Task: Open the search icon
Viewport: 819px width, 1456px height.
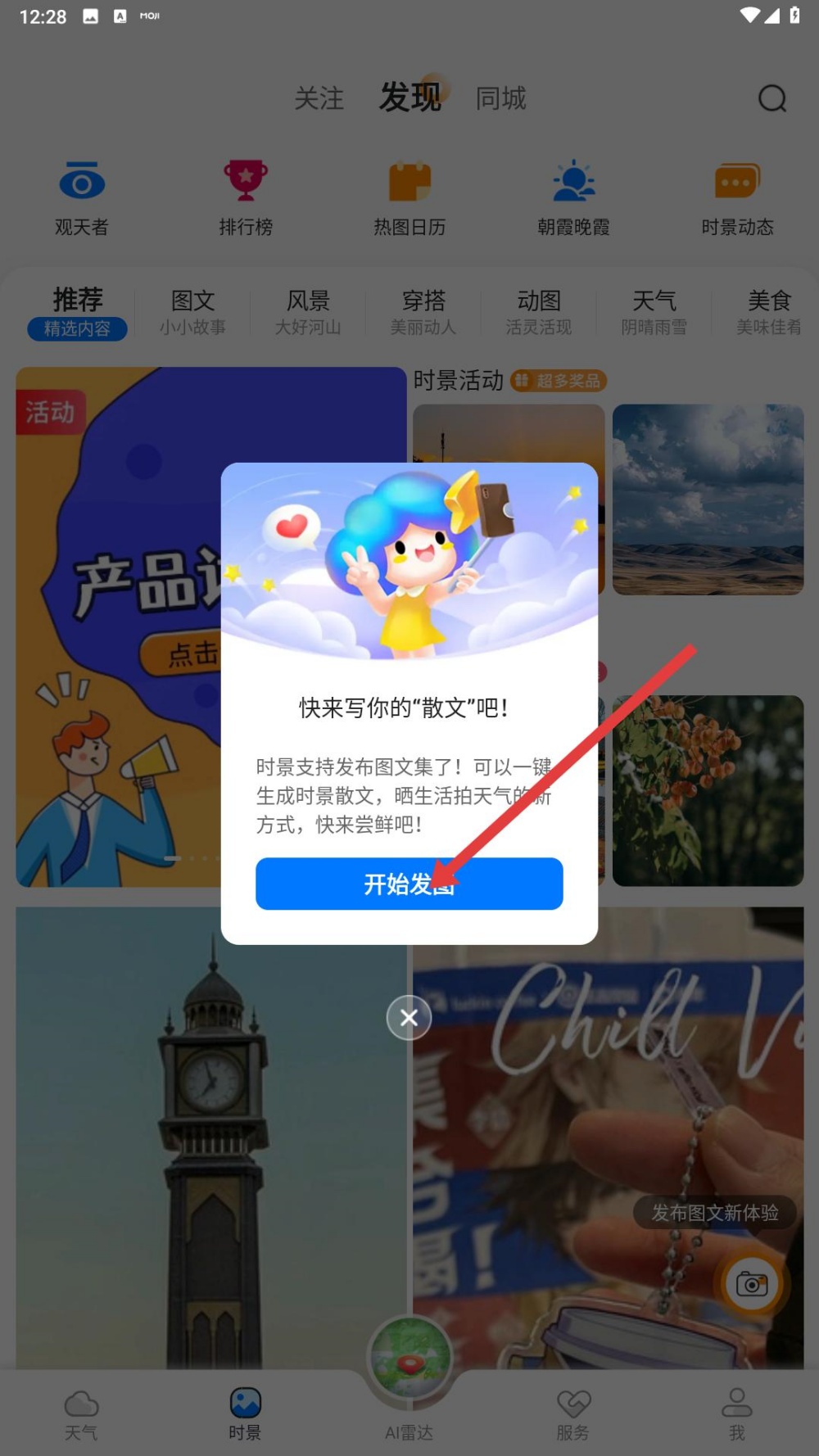Action: (771, 99)
